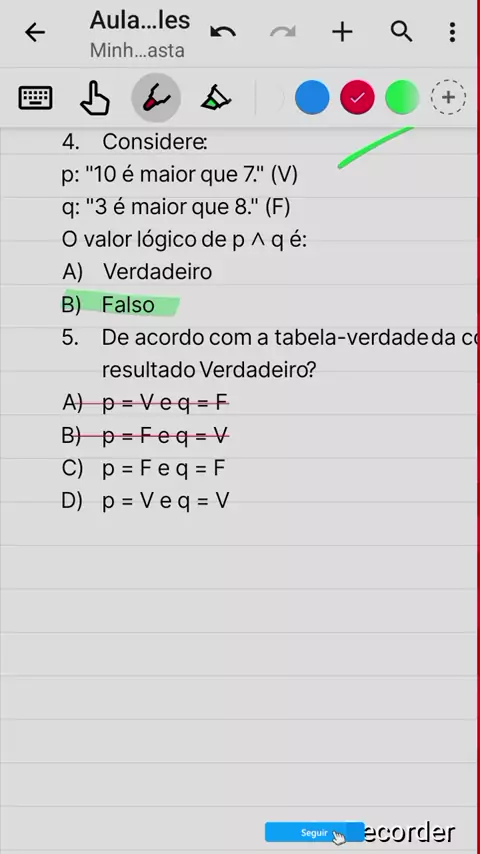Viewport: 480px width, 854px height.
Task: Open search in the note
Action: point(402,33)
